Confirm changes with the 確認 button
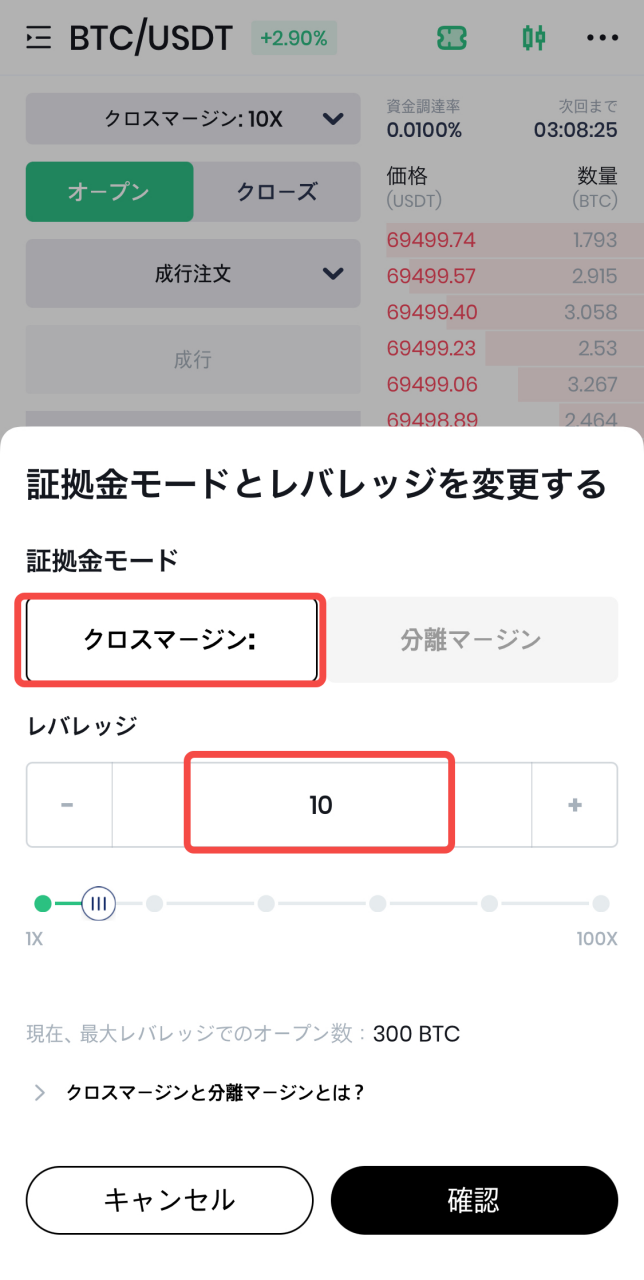This screenshot has width=644, height=1280. 474,1200
